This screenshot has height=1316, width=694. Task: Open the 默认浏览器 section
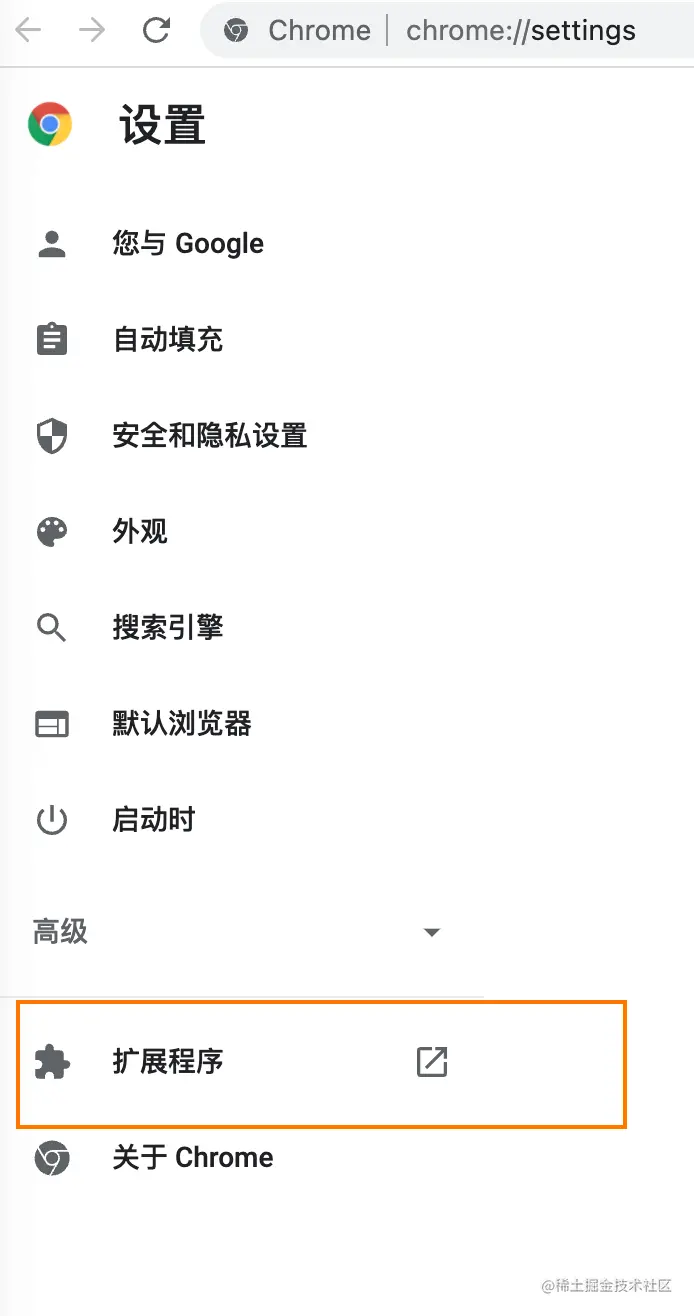(240, 724)
